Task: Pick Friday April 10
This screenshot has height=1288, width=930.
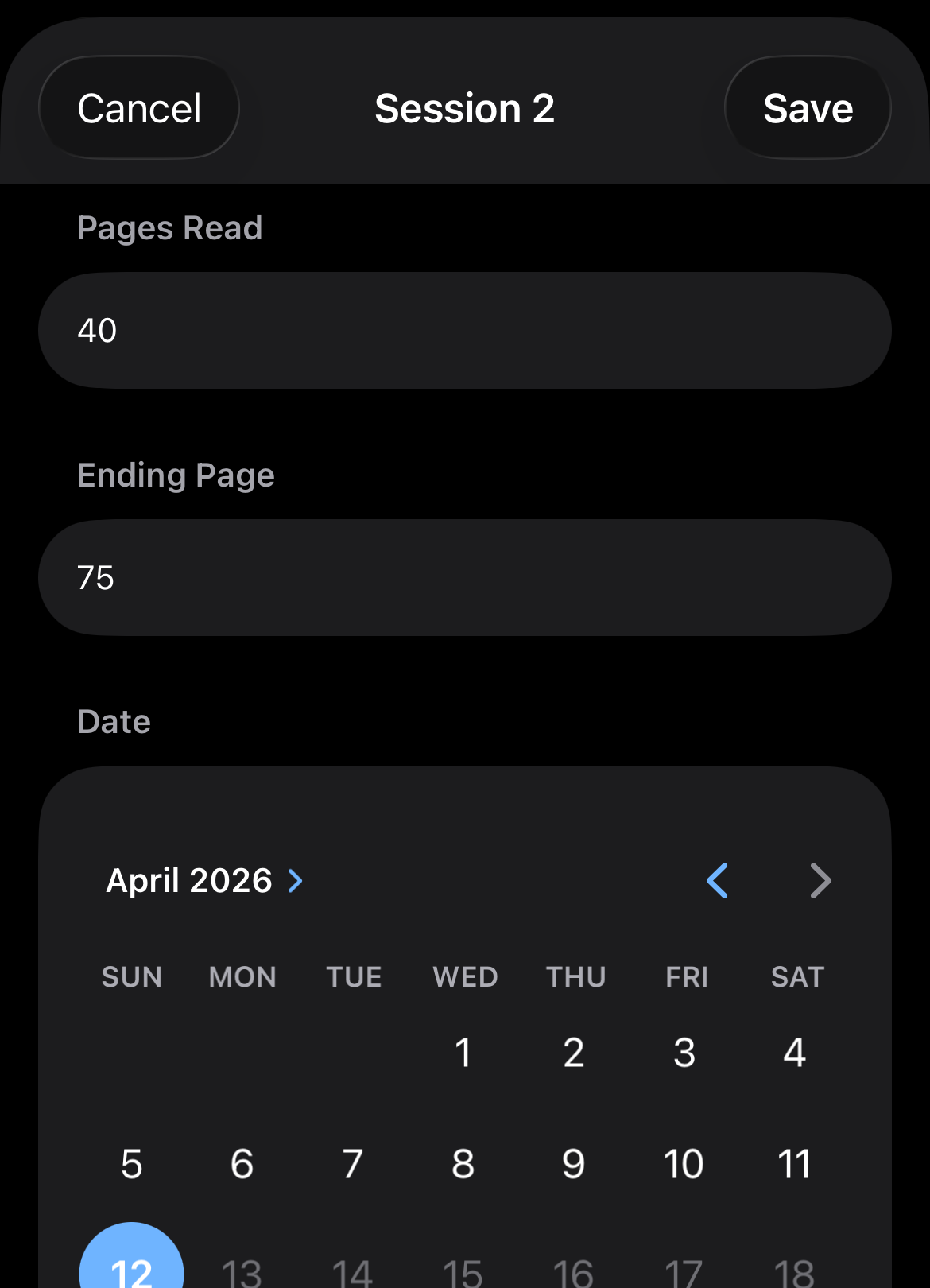Action: click(684, 1163)
